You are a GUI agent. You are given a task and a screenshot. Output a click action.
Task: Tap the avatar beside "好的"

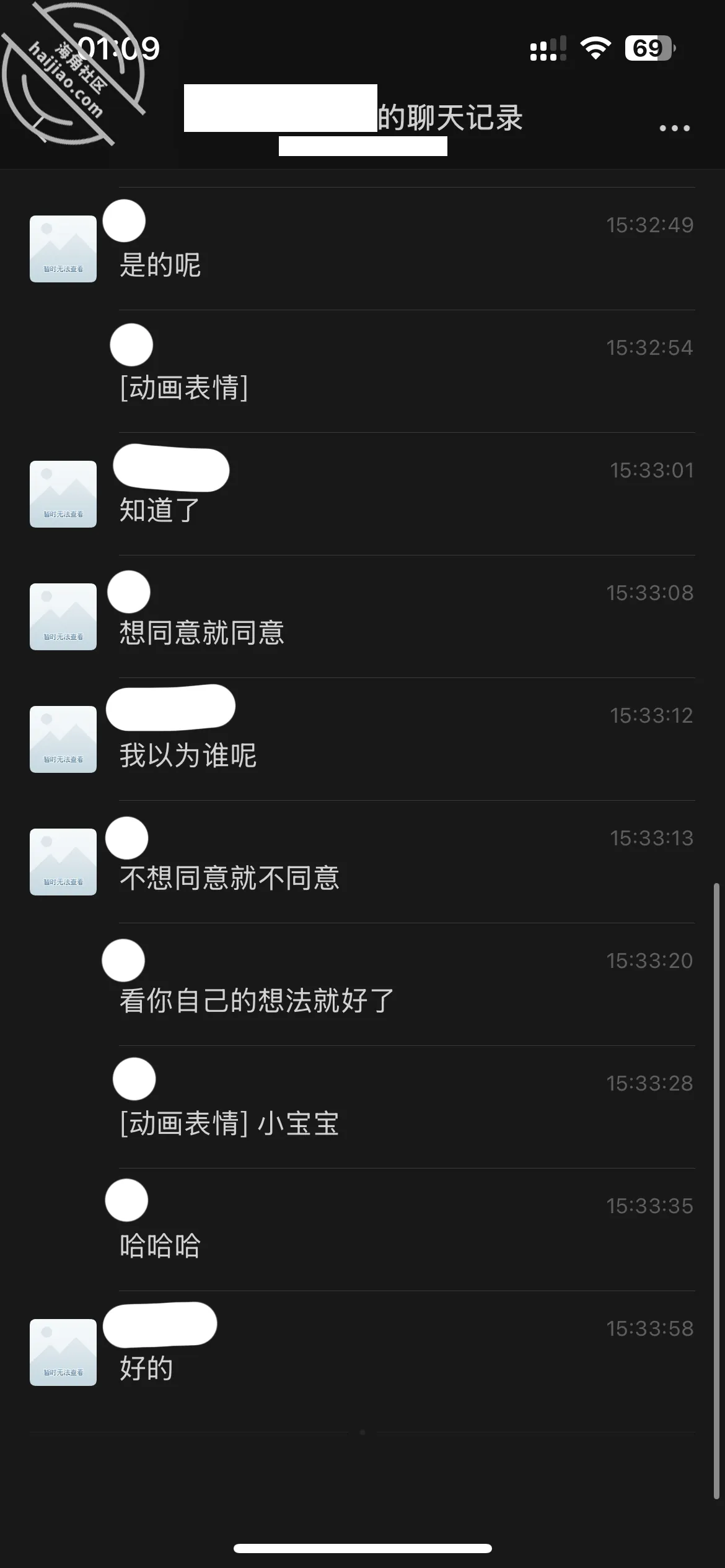coord(63,1352)
